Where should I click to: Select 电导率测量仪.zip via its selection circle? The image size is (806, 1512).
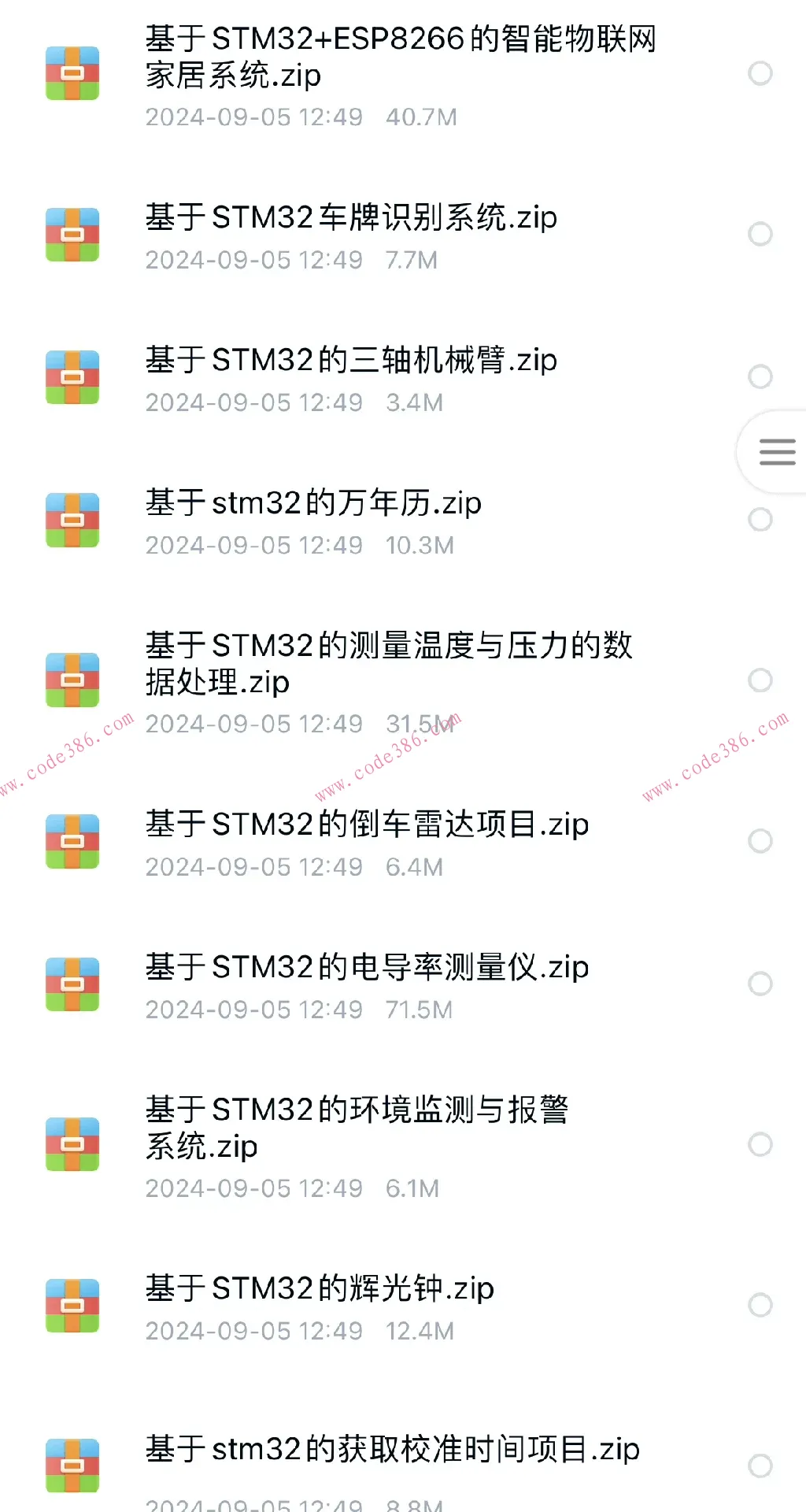(759, 984)
